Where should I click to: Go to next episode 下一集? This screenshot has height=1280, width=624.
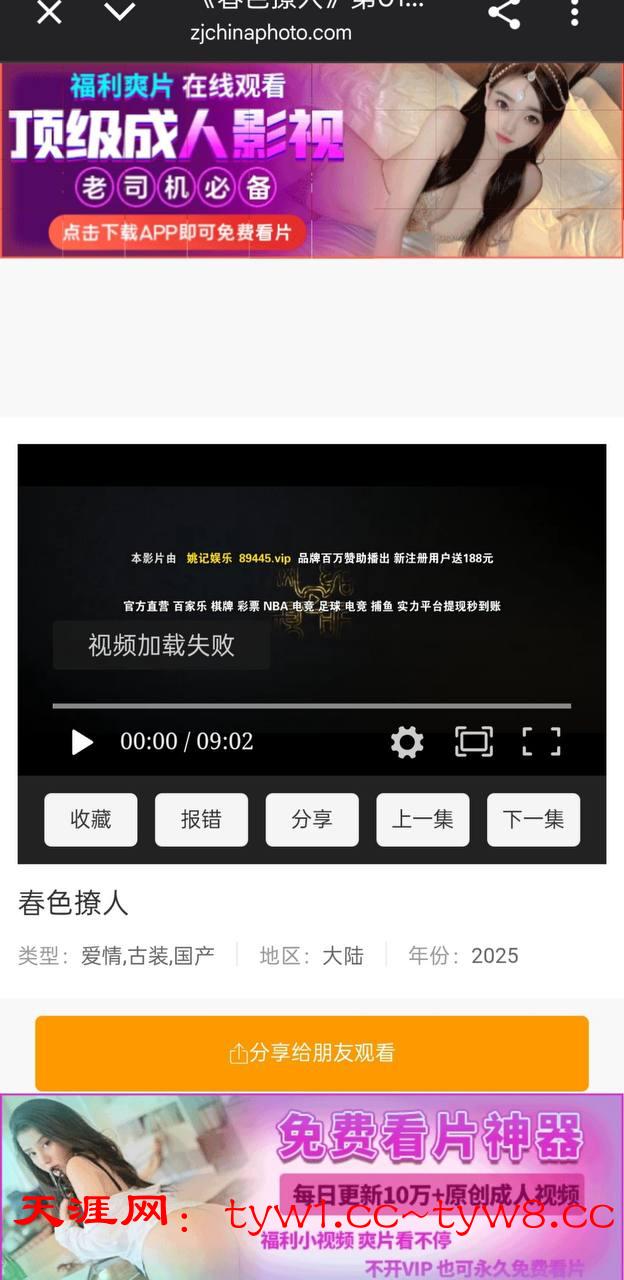point(533,820)
